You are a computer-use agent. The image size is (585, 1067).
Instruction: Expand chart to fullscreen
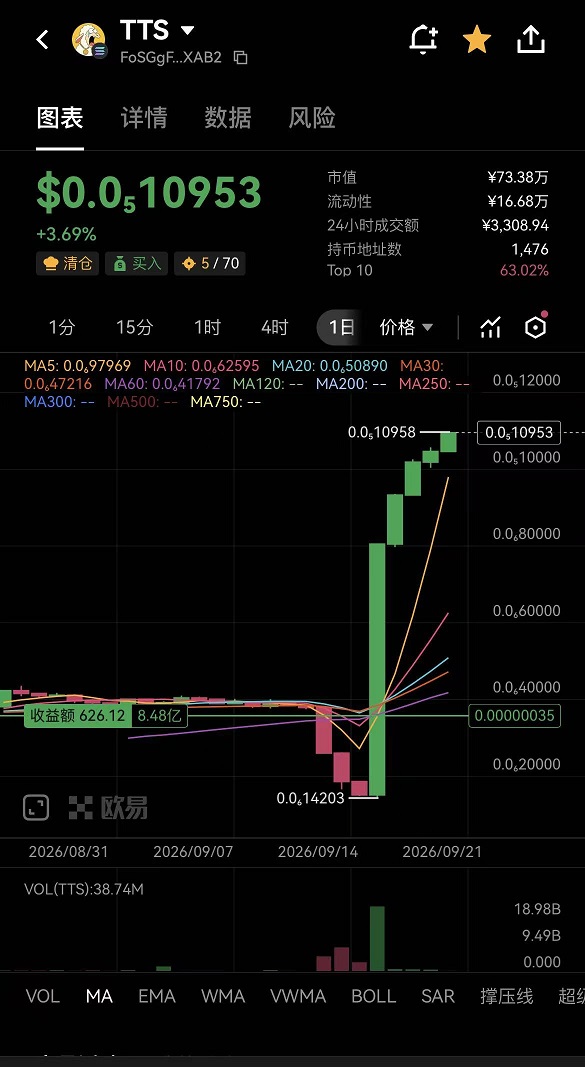coord(36,808)
